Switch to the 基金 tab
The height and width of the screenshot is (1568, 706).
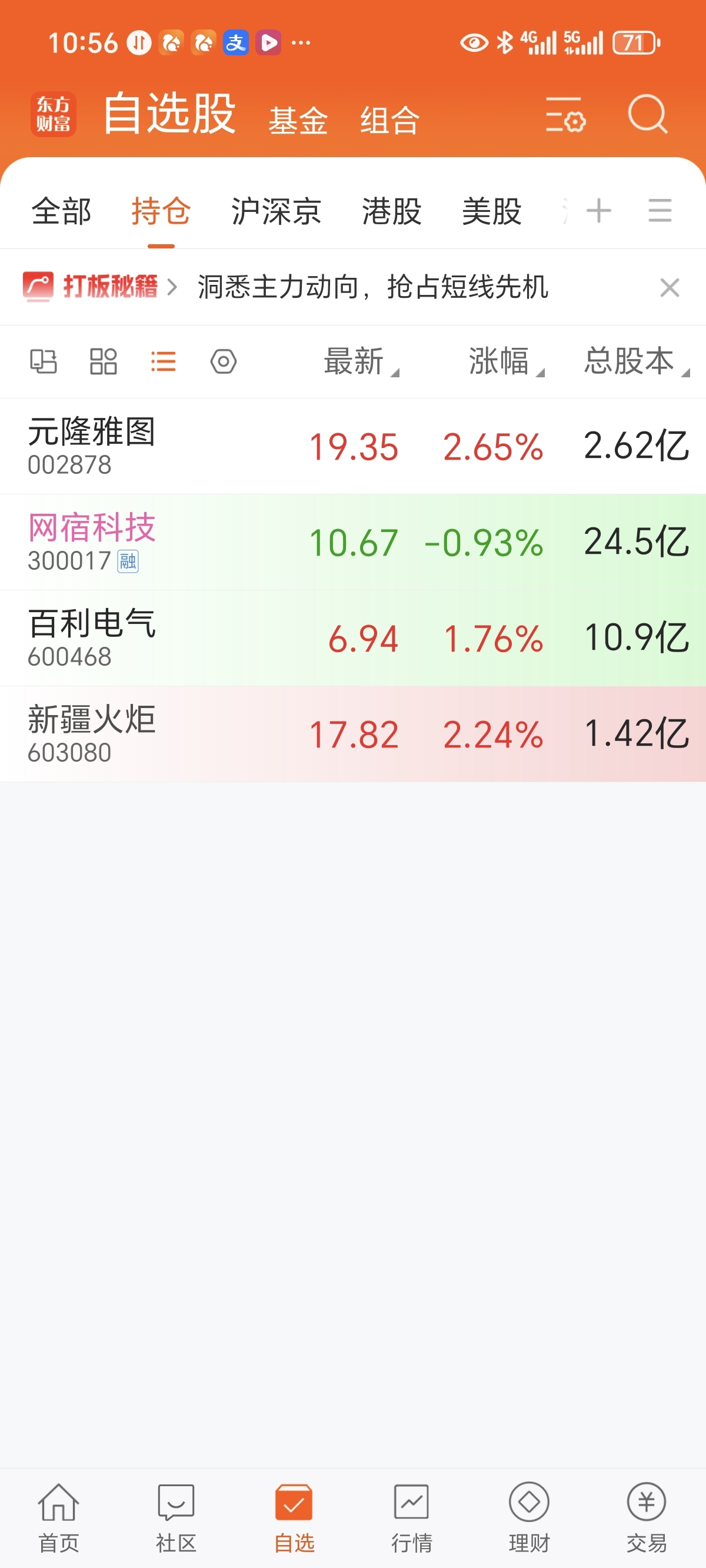(x=298, y=120)
